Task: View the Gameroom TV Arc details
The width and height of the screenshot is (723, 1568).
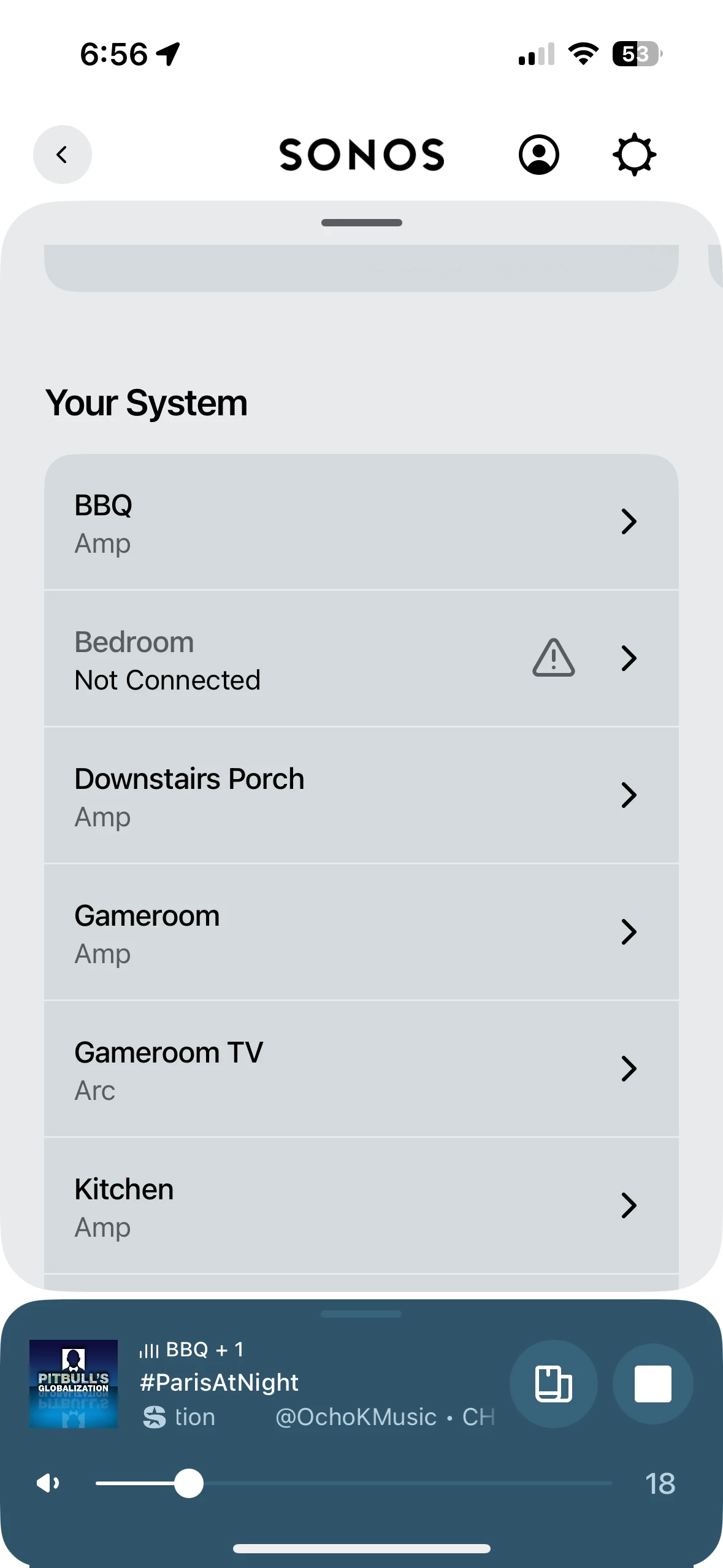Action: click(361, 1070)
